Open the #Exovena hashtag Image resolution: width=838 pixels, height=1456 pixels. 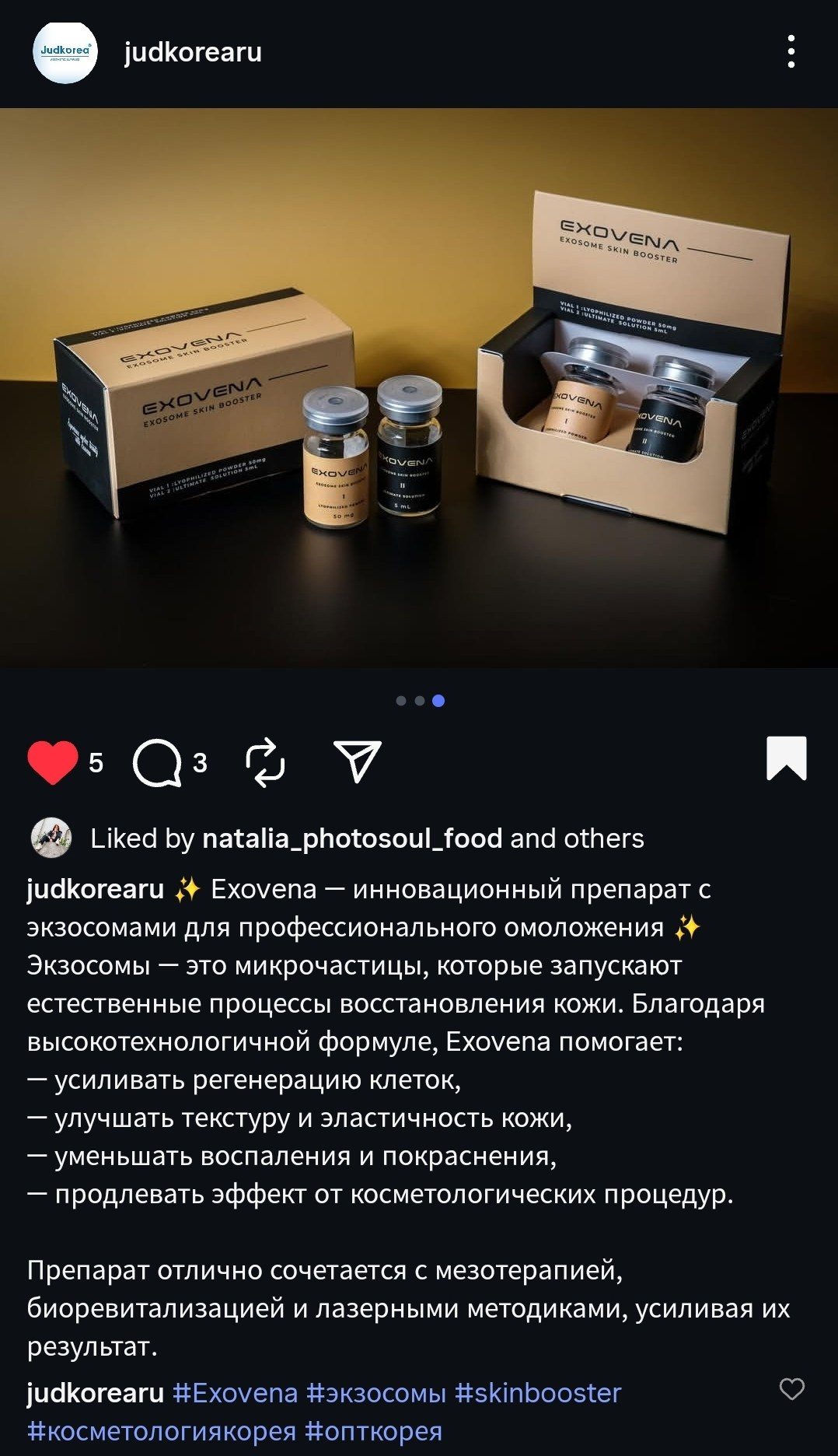pyautogui.click(x=235, y=1393)
